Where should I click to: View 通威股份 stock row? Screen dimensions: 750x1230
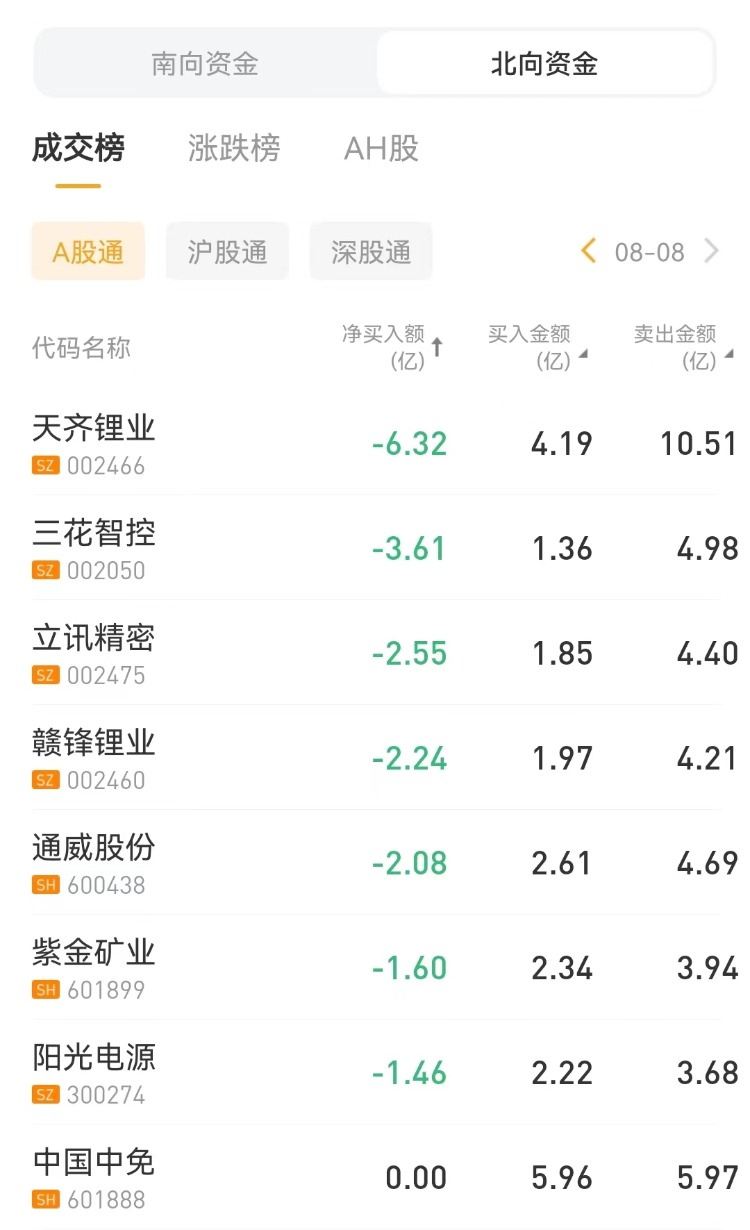coord(94,863)
